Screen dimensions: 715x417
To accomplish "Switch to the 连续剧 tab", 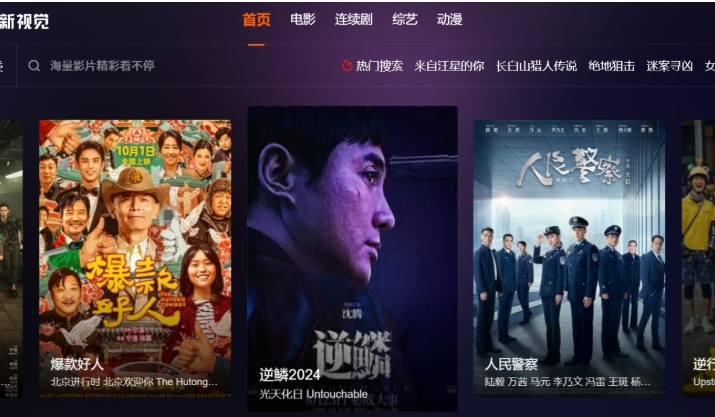I will [353, 20].
